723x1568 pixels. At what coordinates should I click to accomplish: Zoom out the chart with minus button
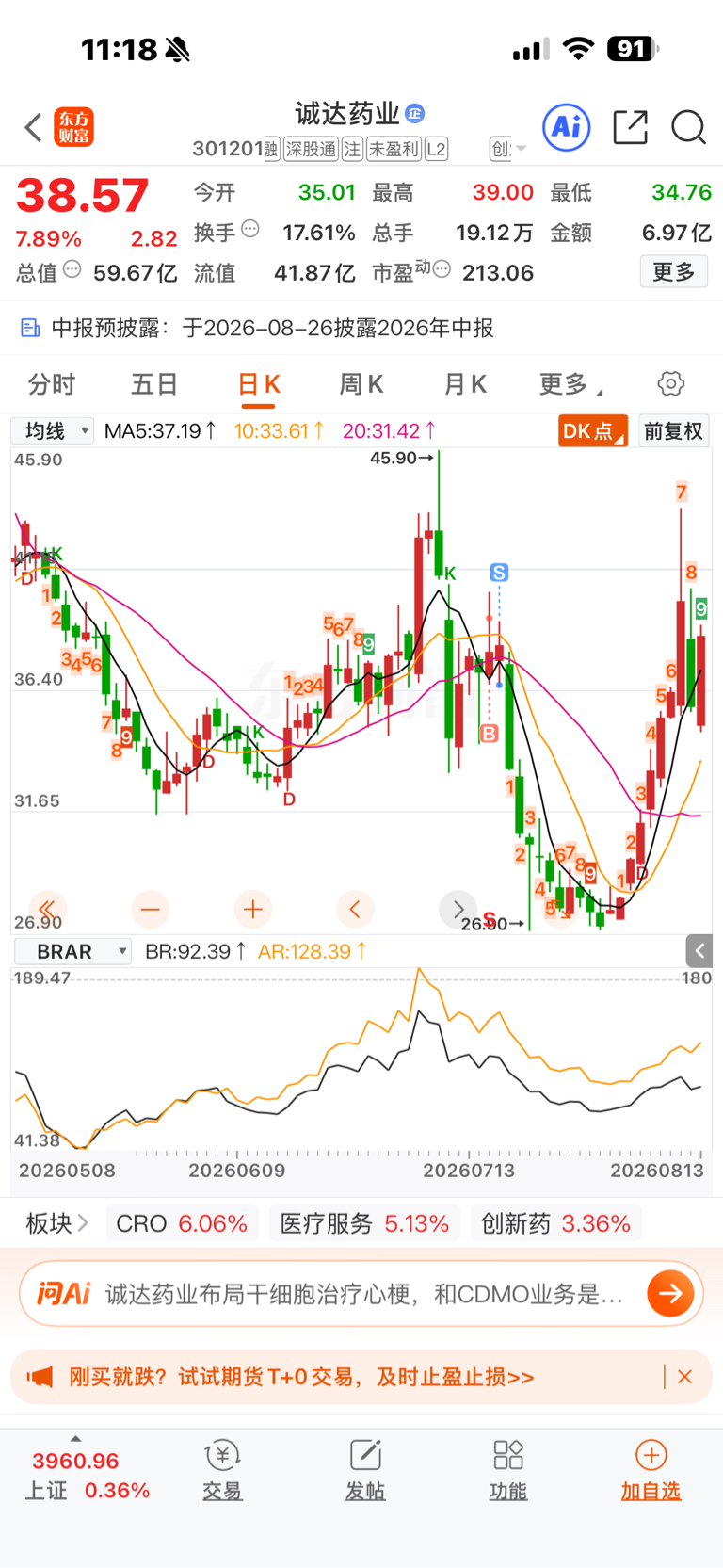(x=150, y=909)
